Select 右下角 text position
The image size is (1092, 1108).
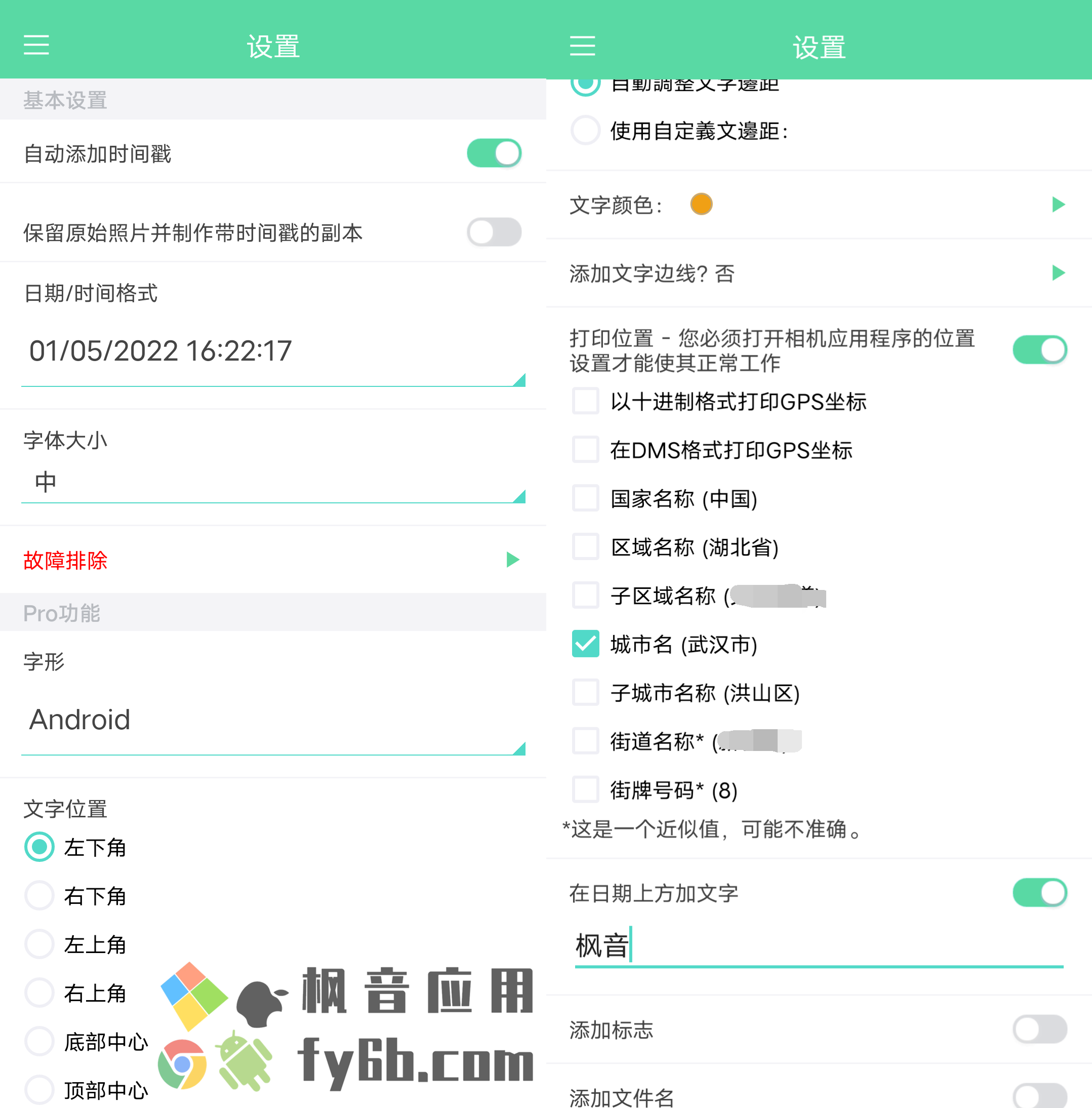click(40, 896)
